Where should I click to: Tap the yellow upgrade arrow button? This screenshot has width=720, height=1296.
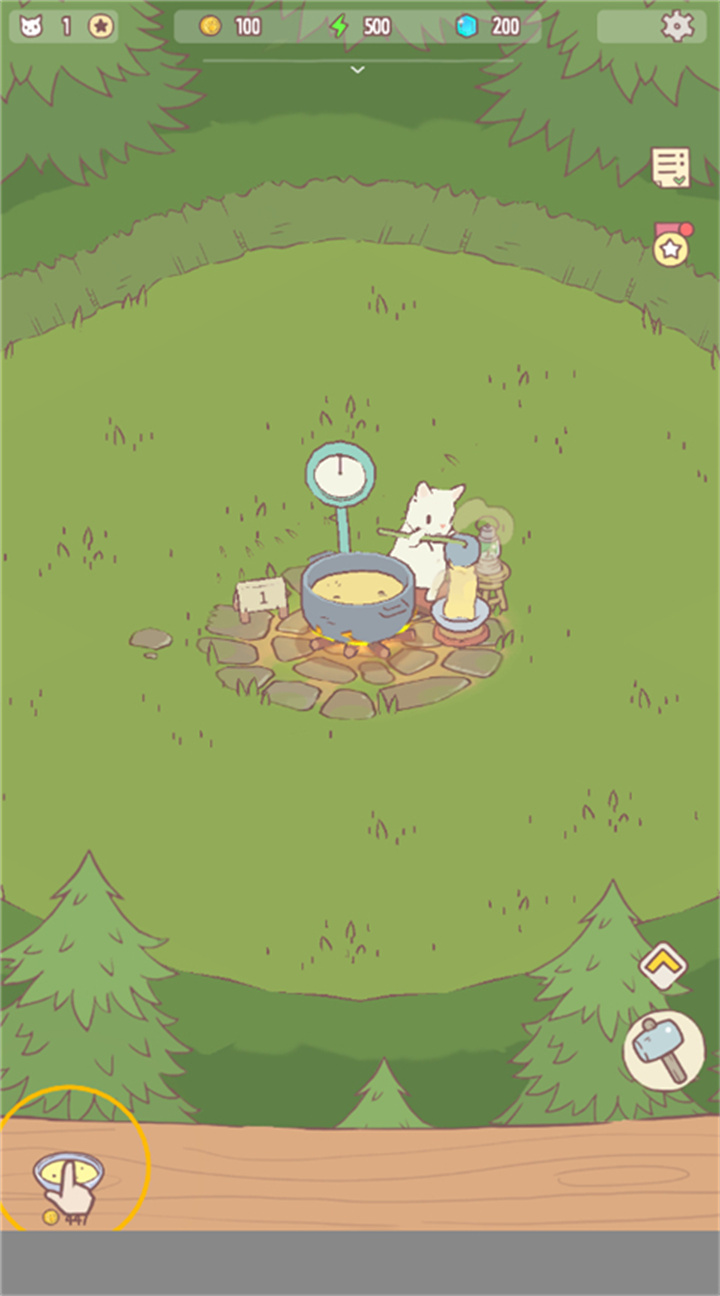(663, 966)
